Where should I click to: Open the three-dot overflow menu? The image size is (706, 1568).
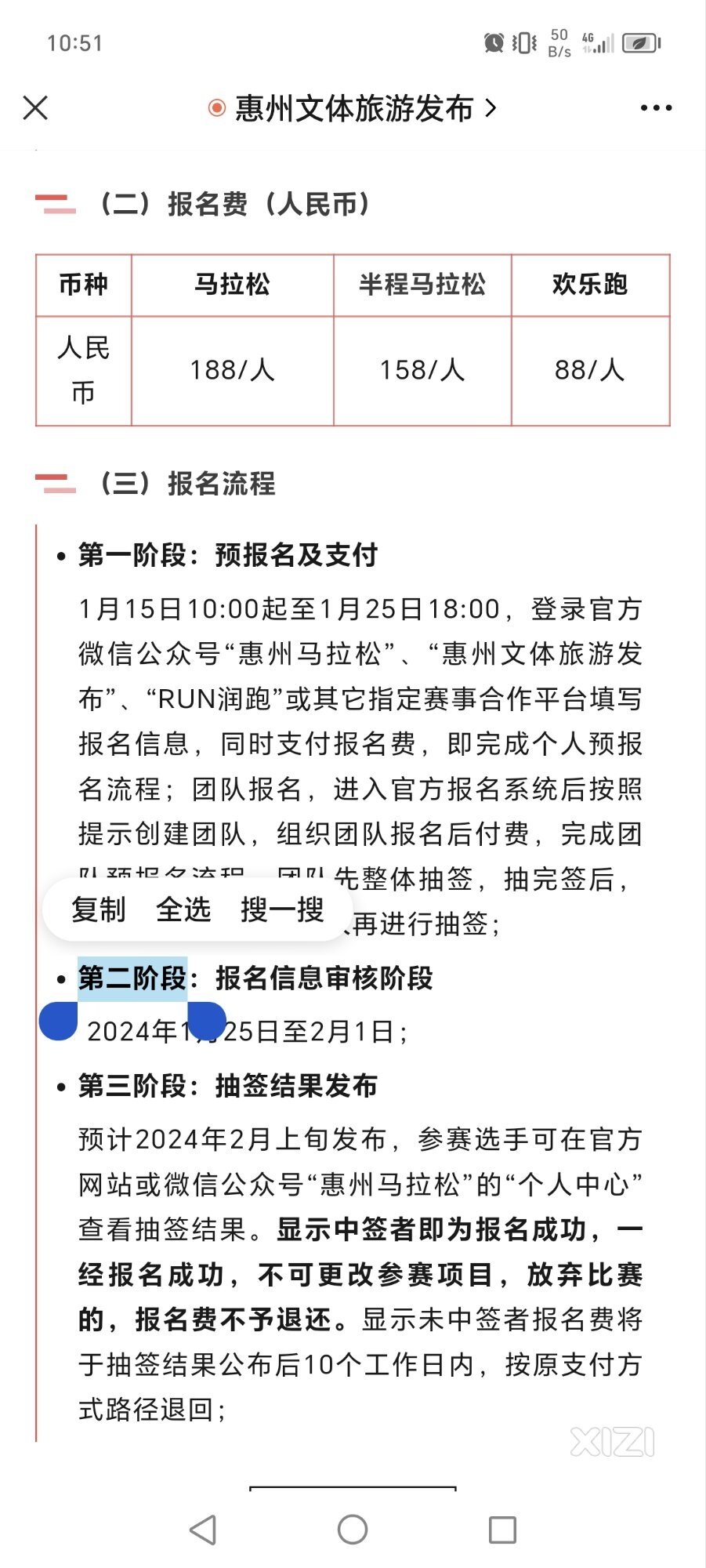(656, 108)
